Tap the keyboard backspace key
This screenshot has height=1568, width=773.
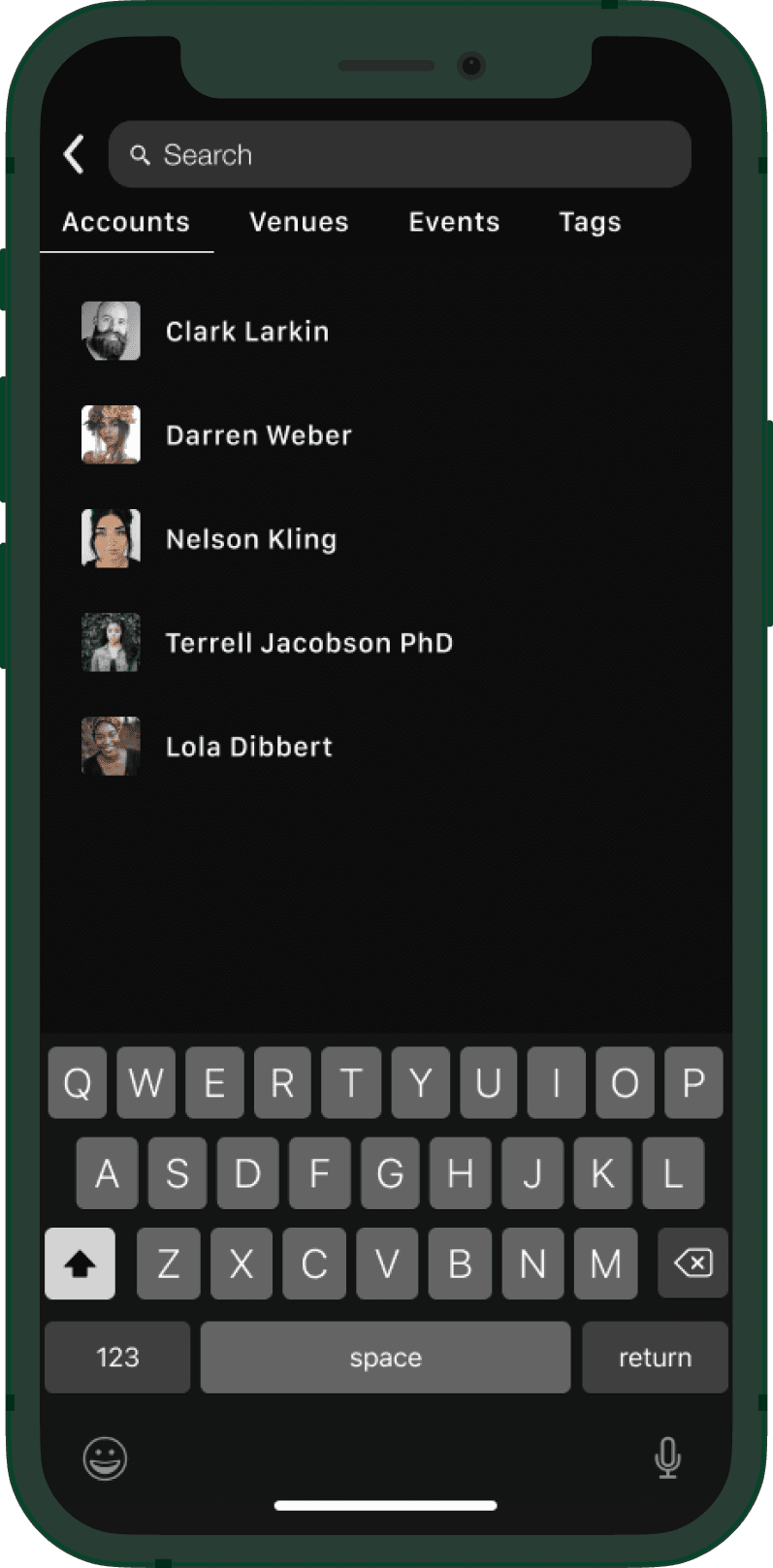(x=692, y=1264)
